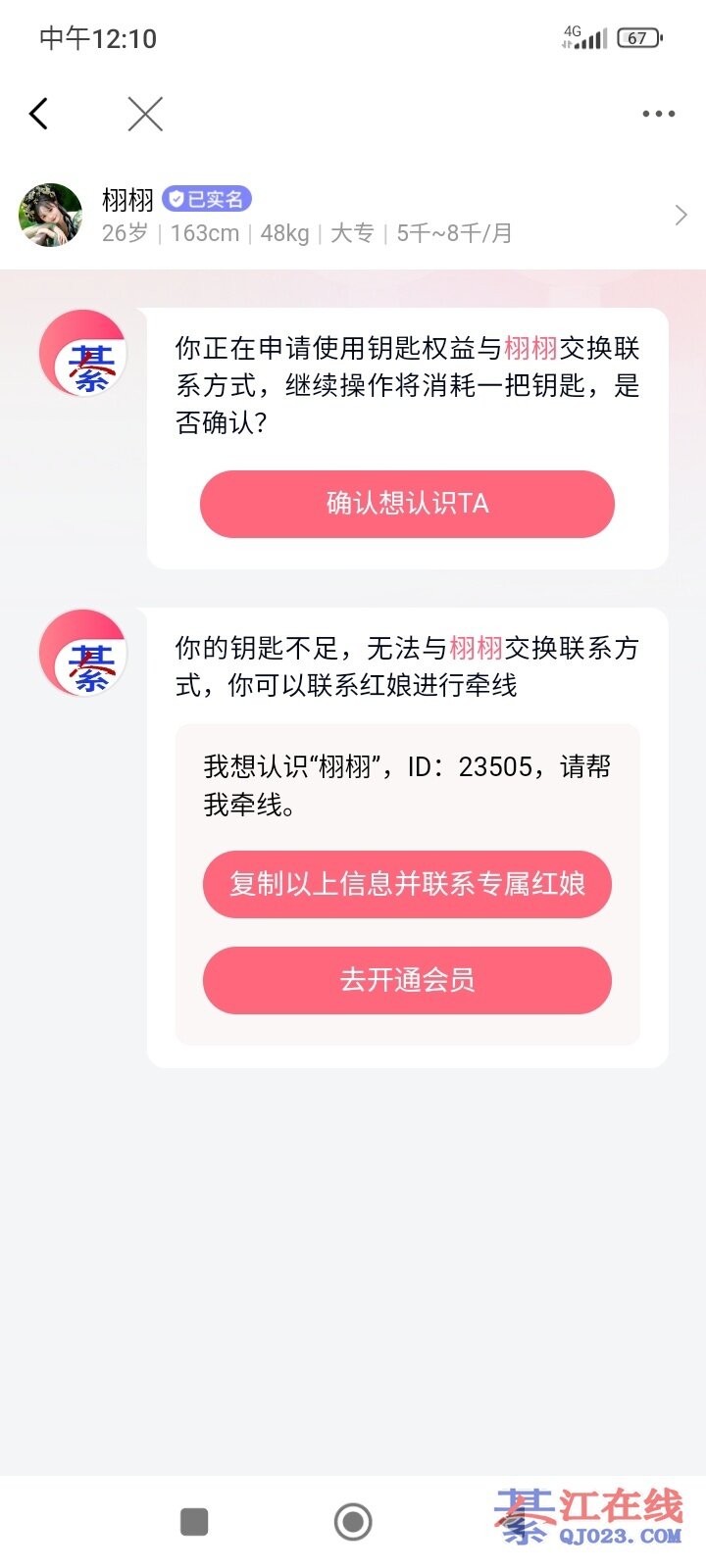Tap 复制以上信息并联系专属红娘
The image size is (706, 1568).
[x=407, y=884]
